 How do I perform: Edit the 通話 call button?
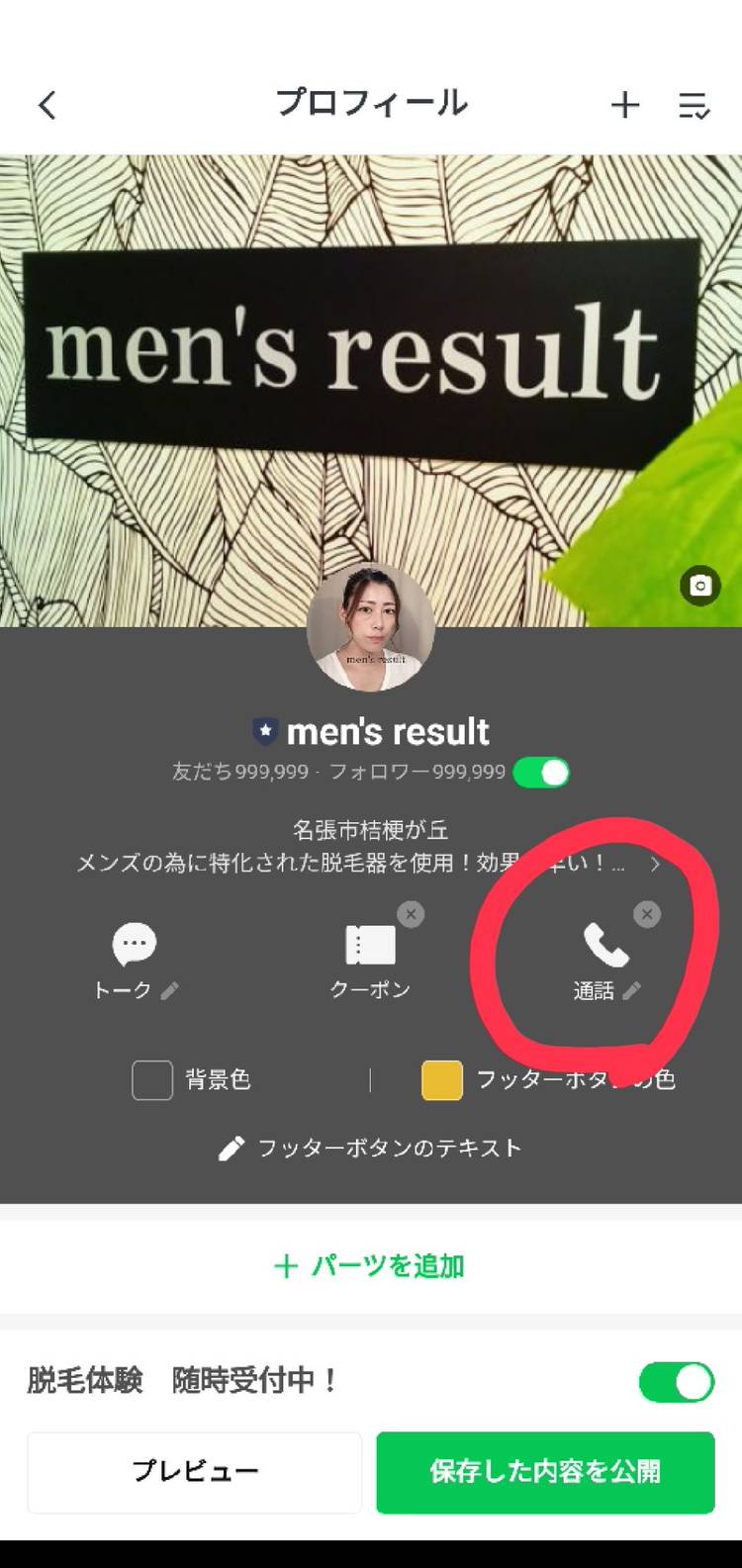tap(606, 960)
